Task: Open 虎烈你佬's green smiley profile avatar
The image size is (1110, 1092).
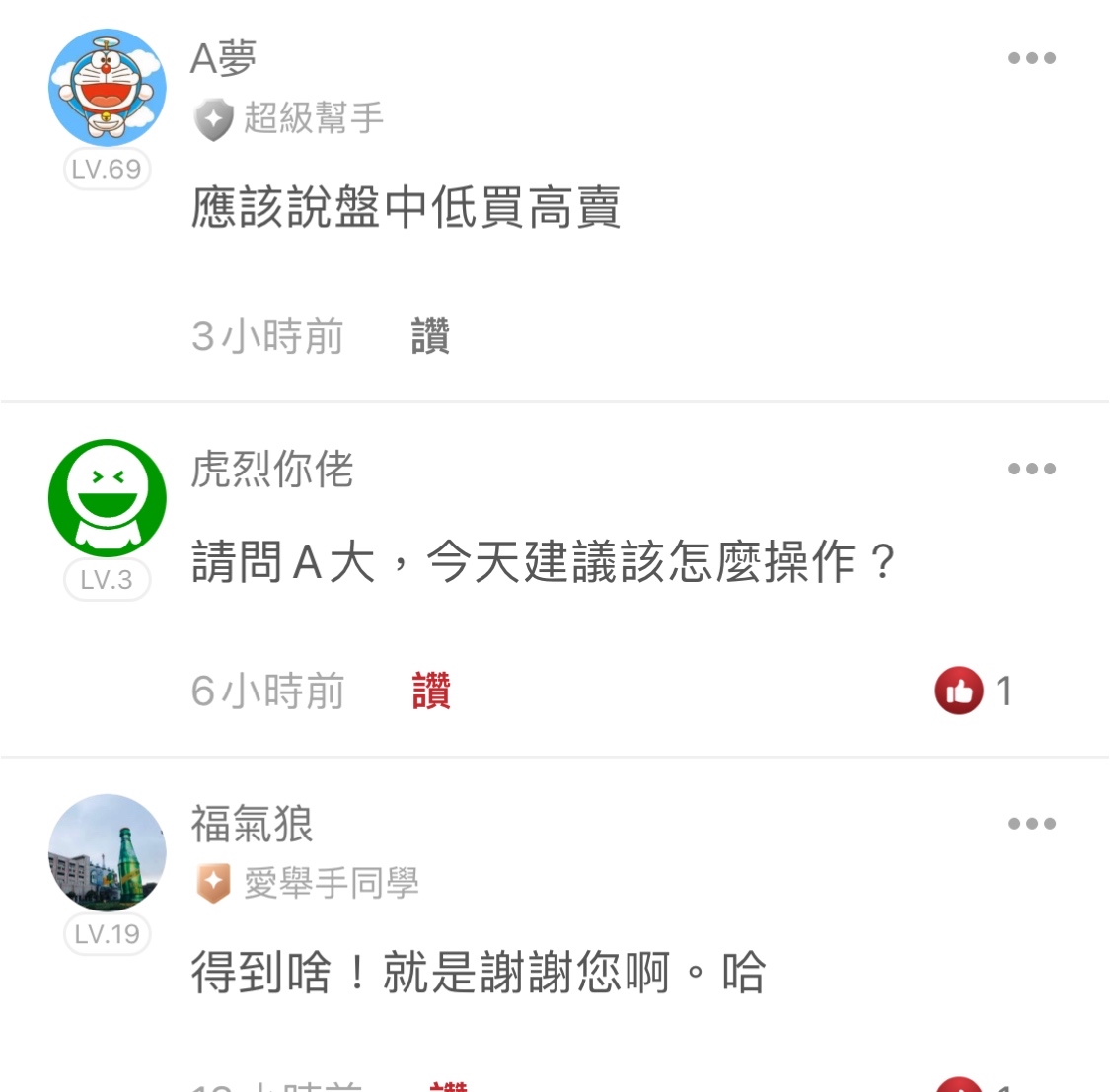Action: [x=107, y=497]
